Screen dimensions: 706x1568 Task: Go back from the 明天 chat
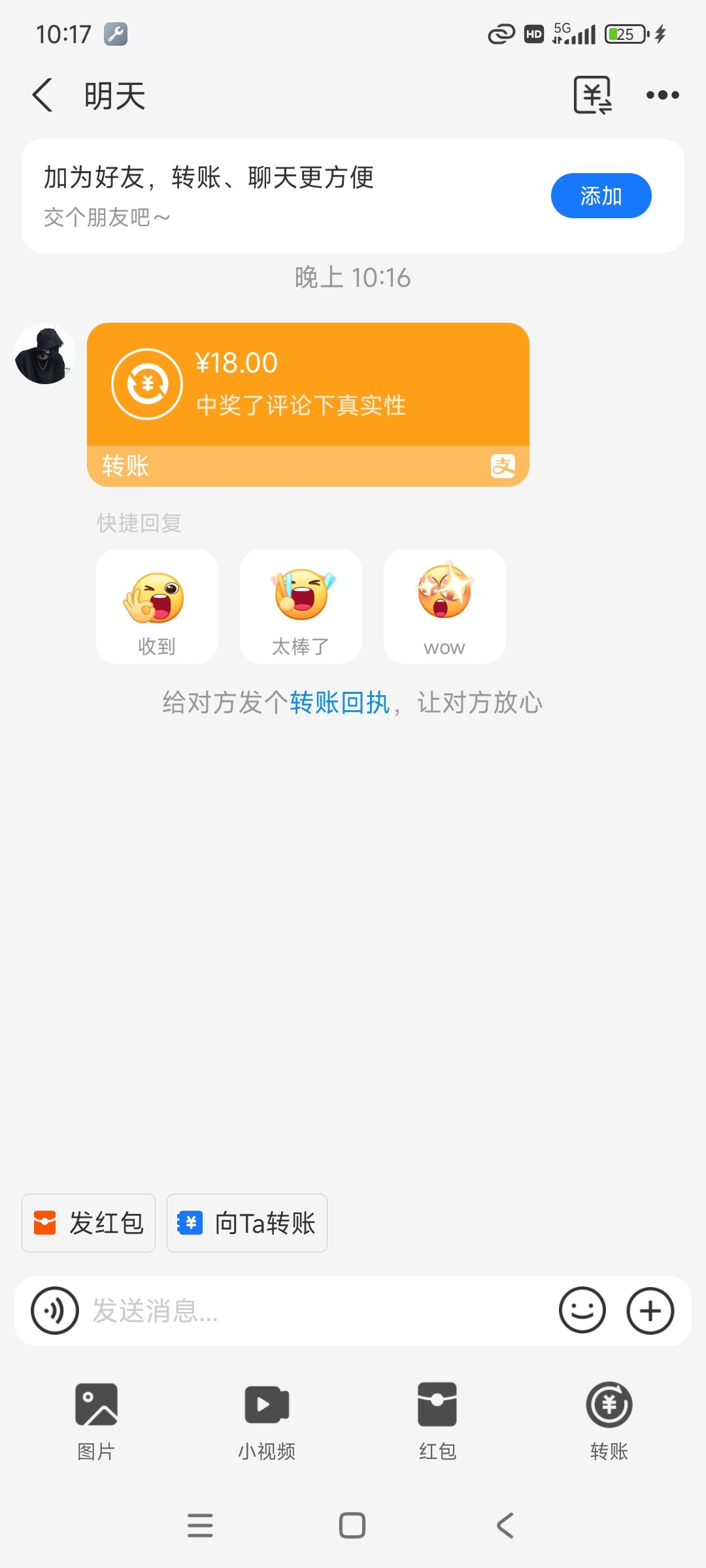[x=43, y=95]
